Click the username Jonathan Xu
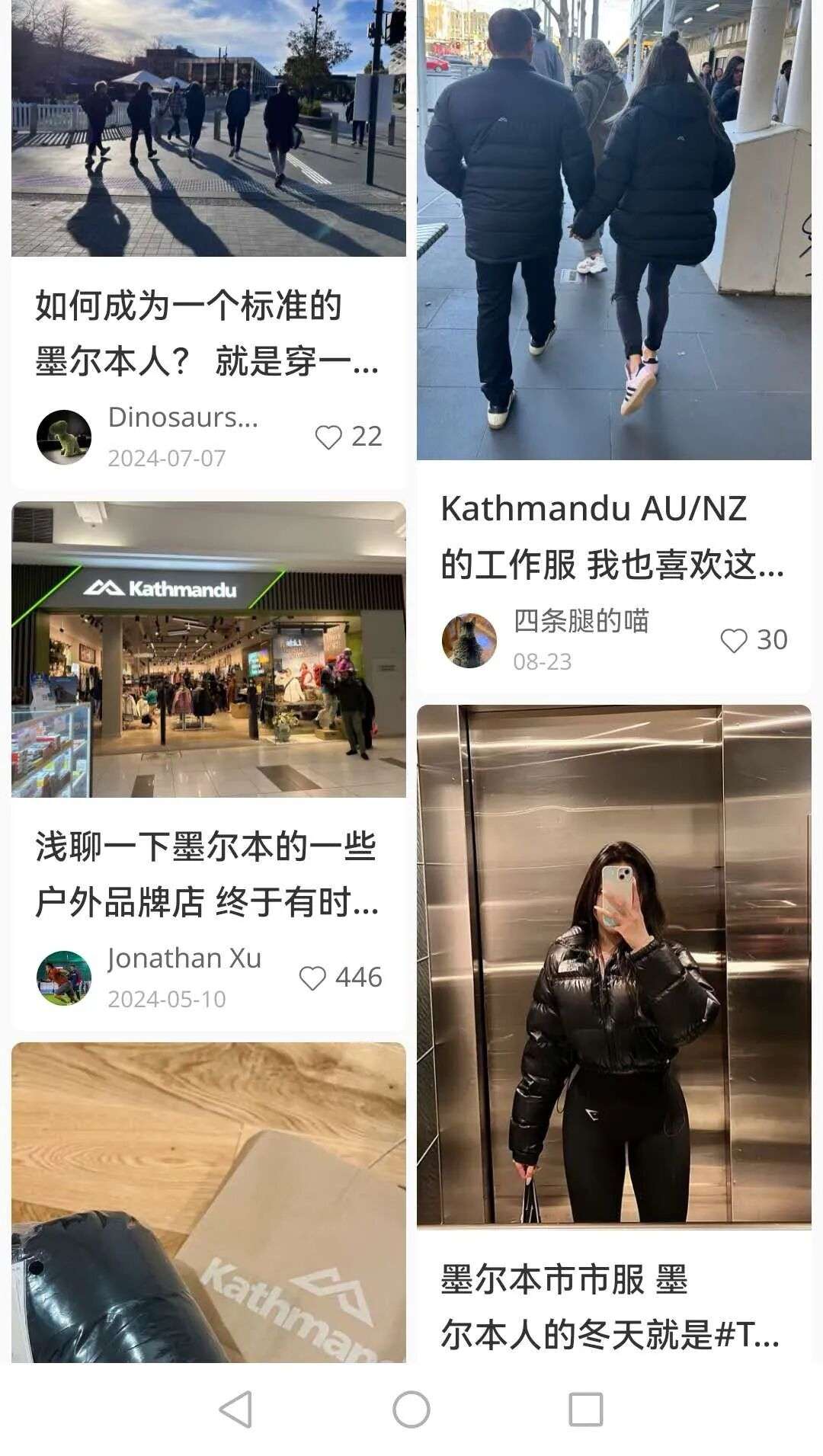 tap(183, 958)
